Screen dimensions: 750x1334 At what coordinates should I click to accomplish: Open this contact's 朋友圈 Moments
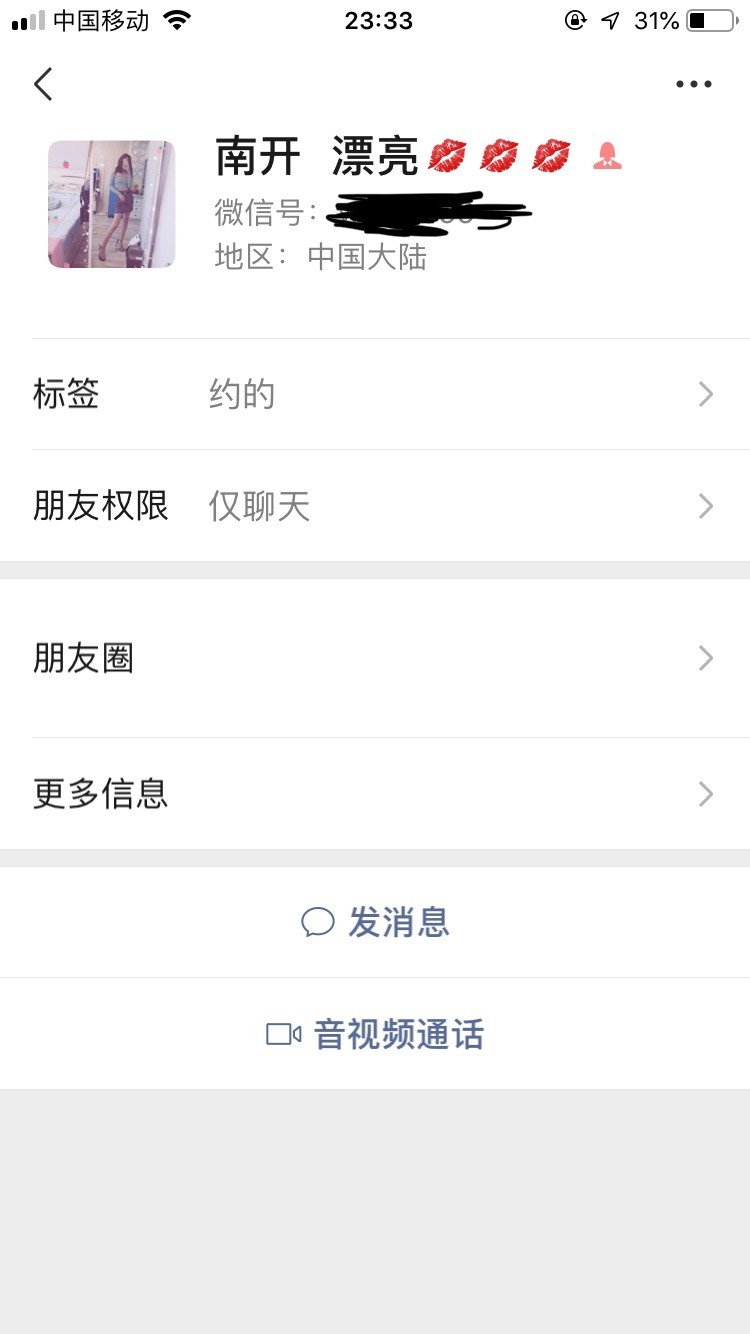click(x=375, y=658)
